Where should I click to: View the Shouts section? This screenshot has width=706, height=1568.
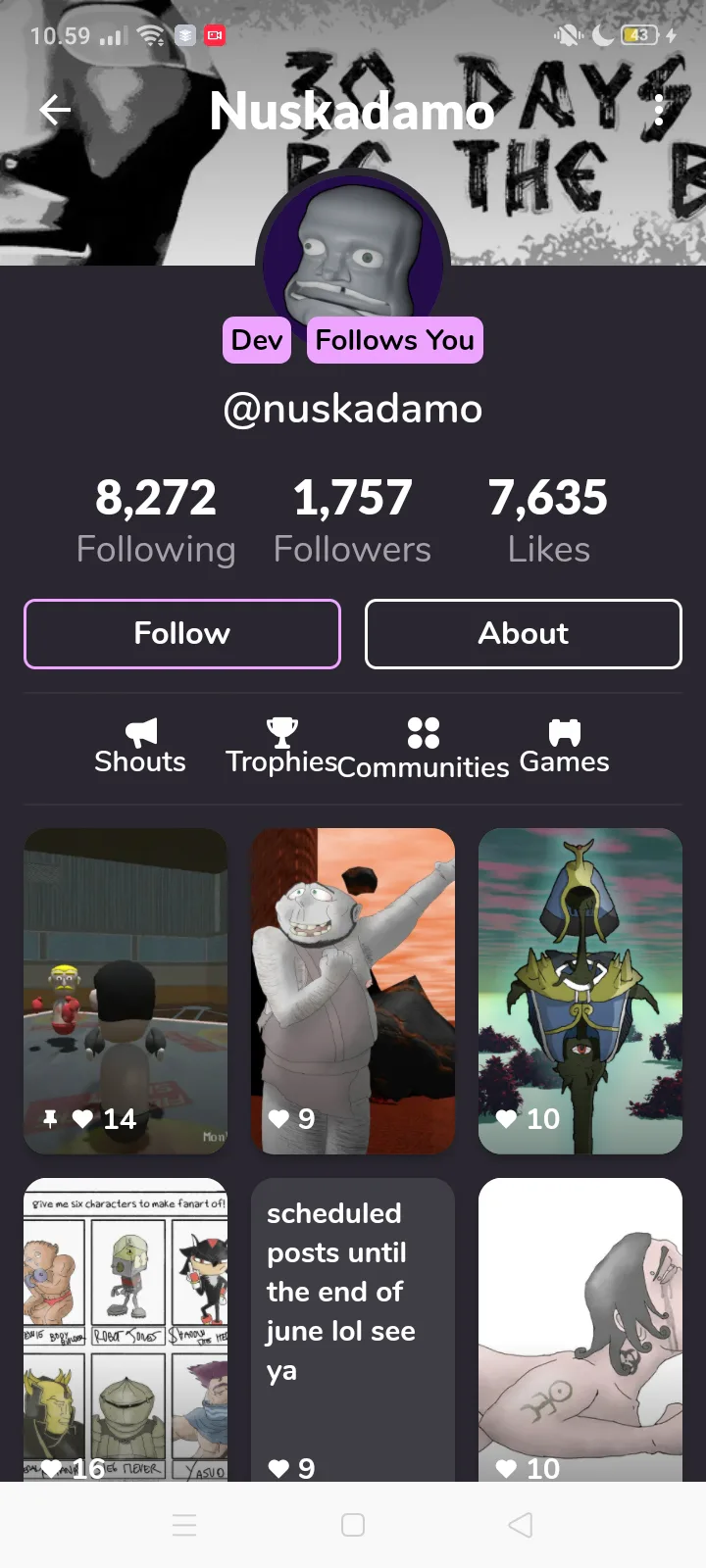pyautogui.click(x=140, y=747)
